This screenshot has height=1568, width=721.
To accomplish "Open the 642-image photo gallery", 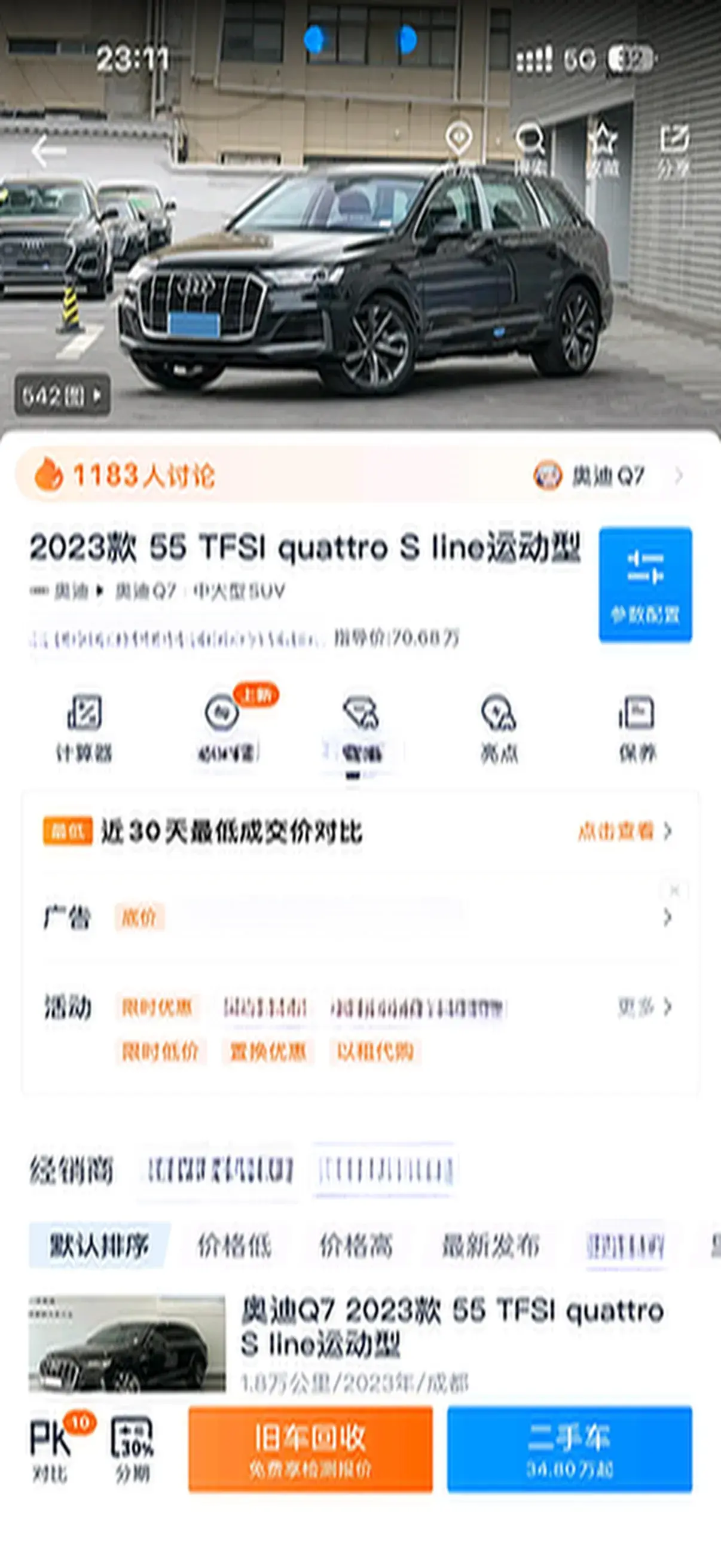I will point(62,396).
